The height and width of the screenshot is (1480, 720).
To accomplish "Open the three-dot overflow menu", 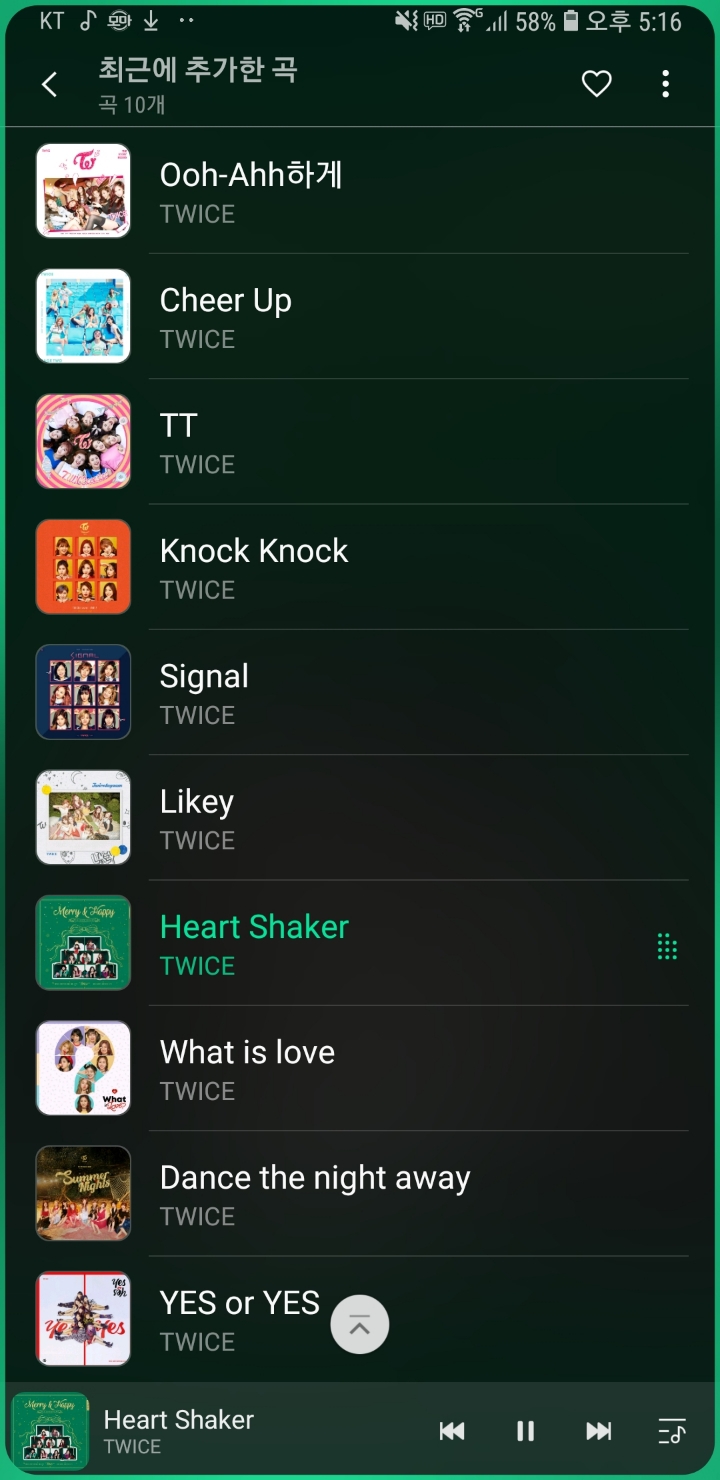I will (x=665, y=84).
